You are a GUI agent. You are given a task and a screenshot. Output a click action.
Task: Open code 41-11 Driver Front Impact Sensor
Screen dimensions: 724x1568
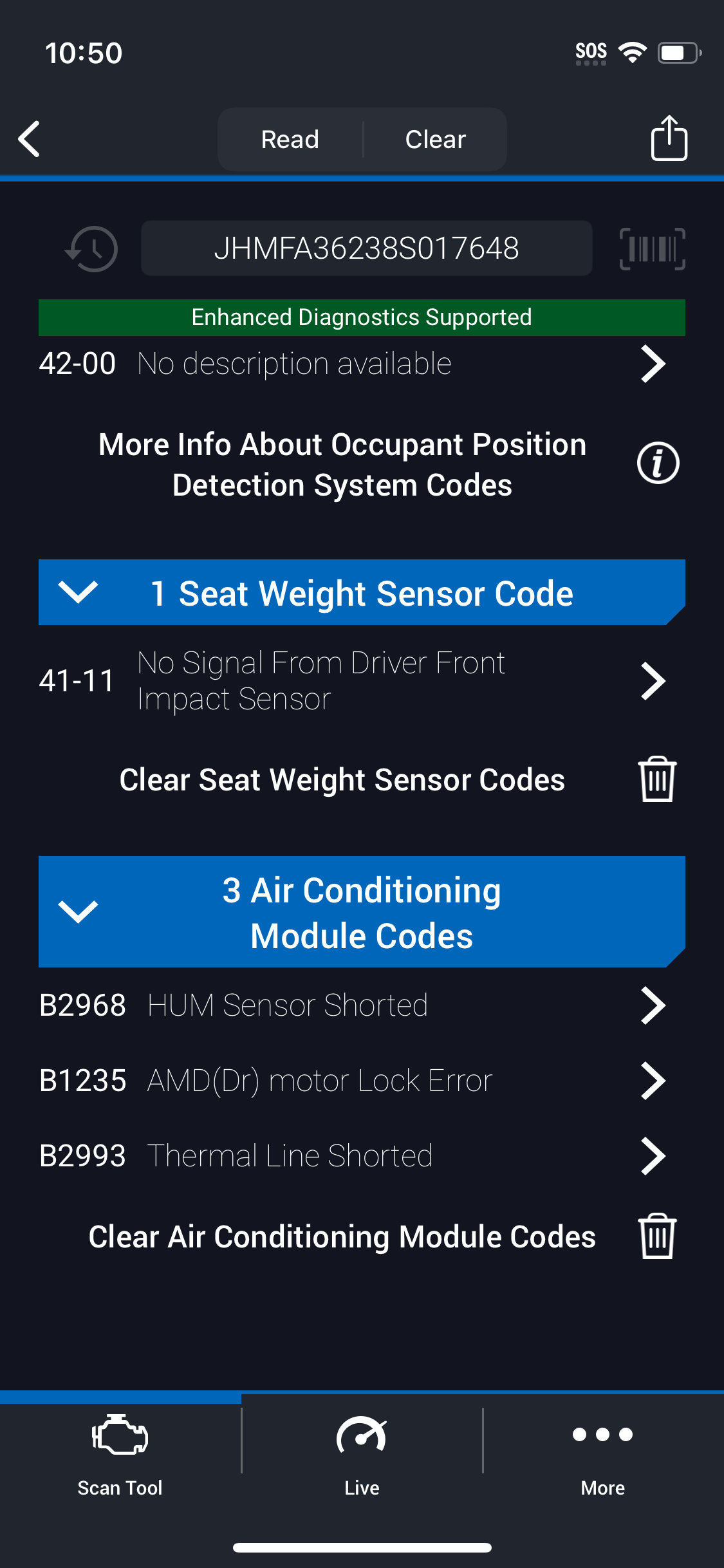tap(362, 680)
